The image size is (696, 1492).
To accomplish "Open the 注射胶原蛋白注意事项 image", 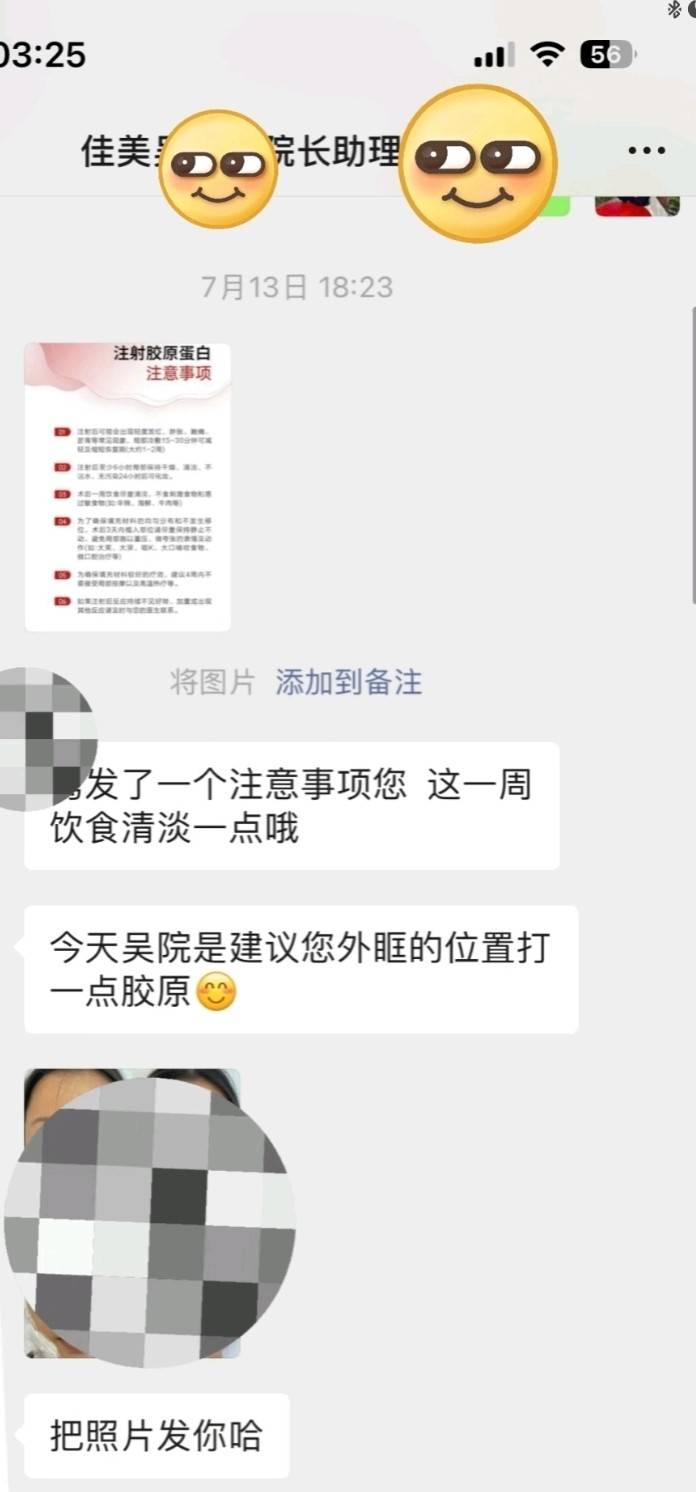I will 128,487.
